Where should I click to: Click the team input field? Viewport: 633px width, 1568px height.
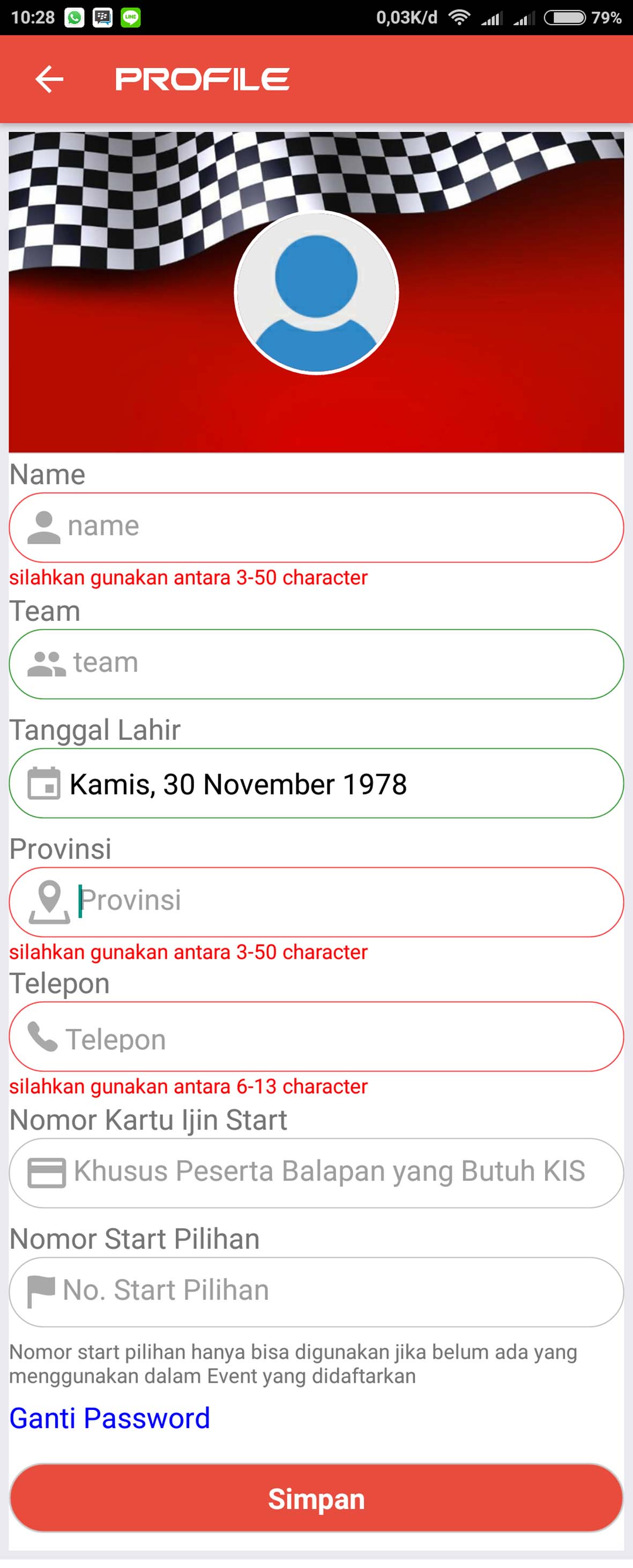point(316,663)
